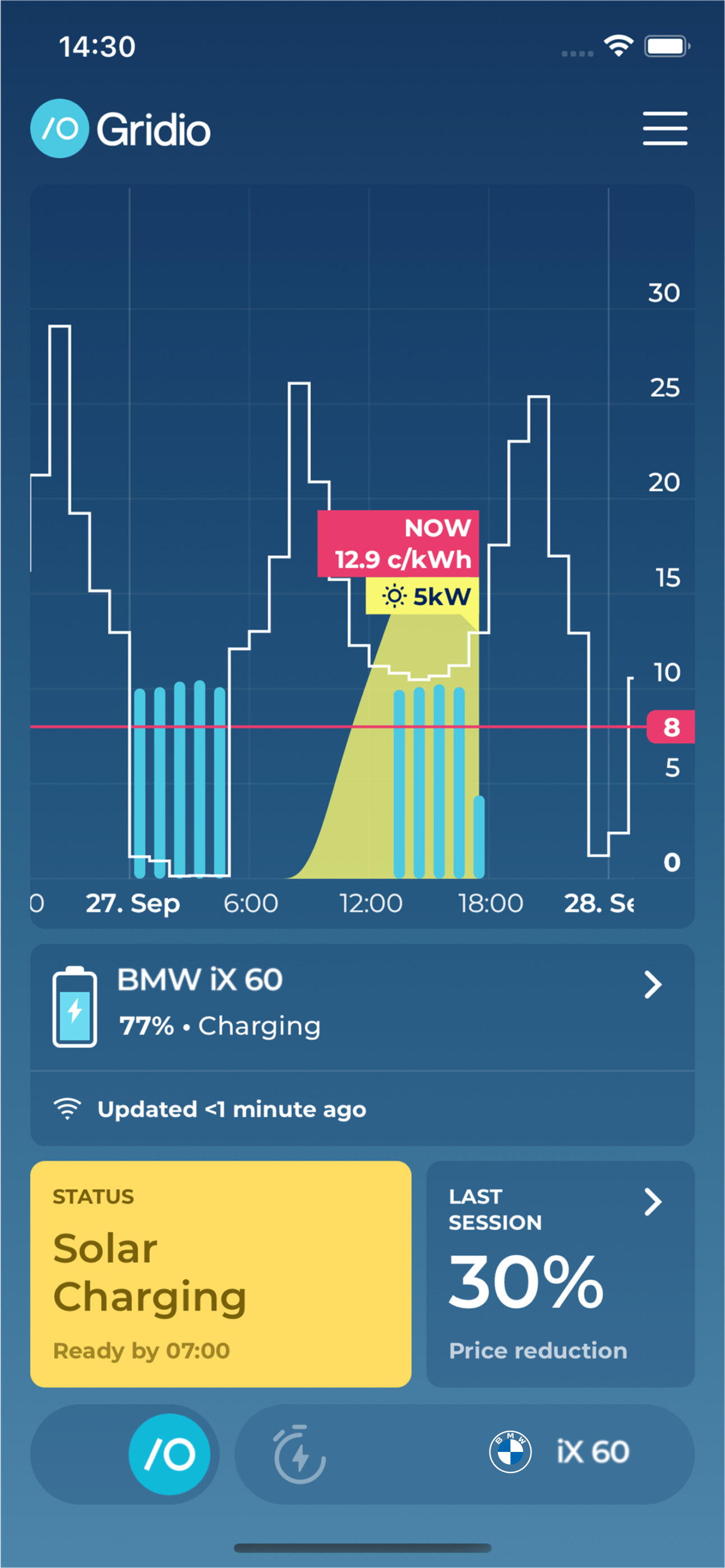Select the Gridio smart charging mode button

pyautogui.click(x=169, y=1454)
